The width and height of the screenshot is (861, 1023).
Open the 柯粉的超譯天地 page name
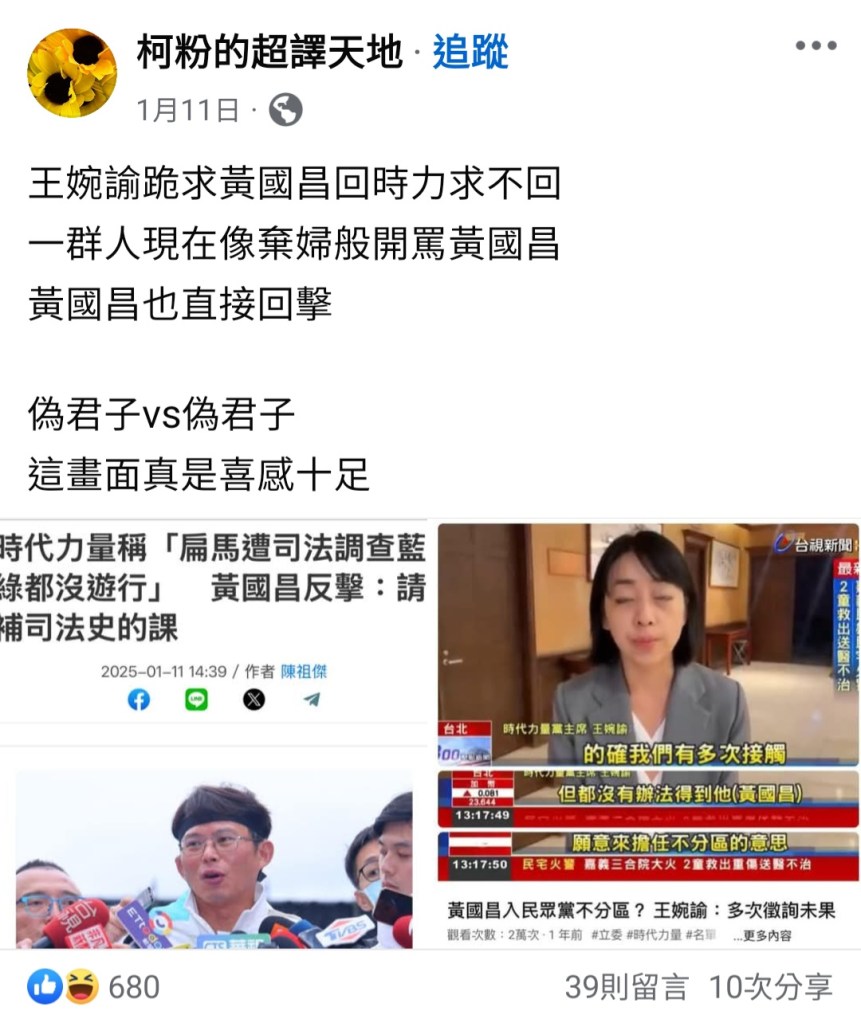point(269,52)
